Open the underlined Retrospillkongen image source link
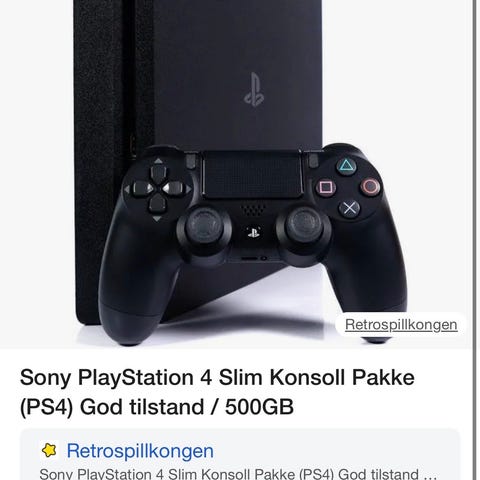Image resolution: width=480 pixels, height=480 pixels. tap(401, 325)
